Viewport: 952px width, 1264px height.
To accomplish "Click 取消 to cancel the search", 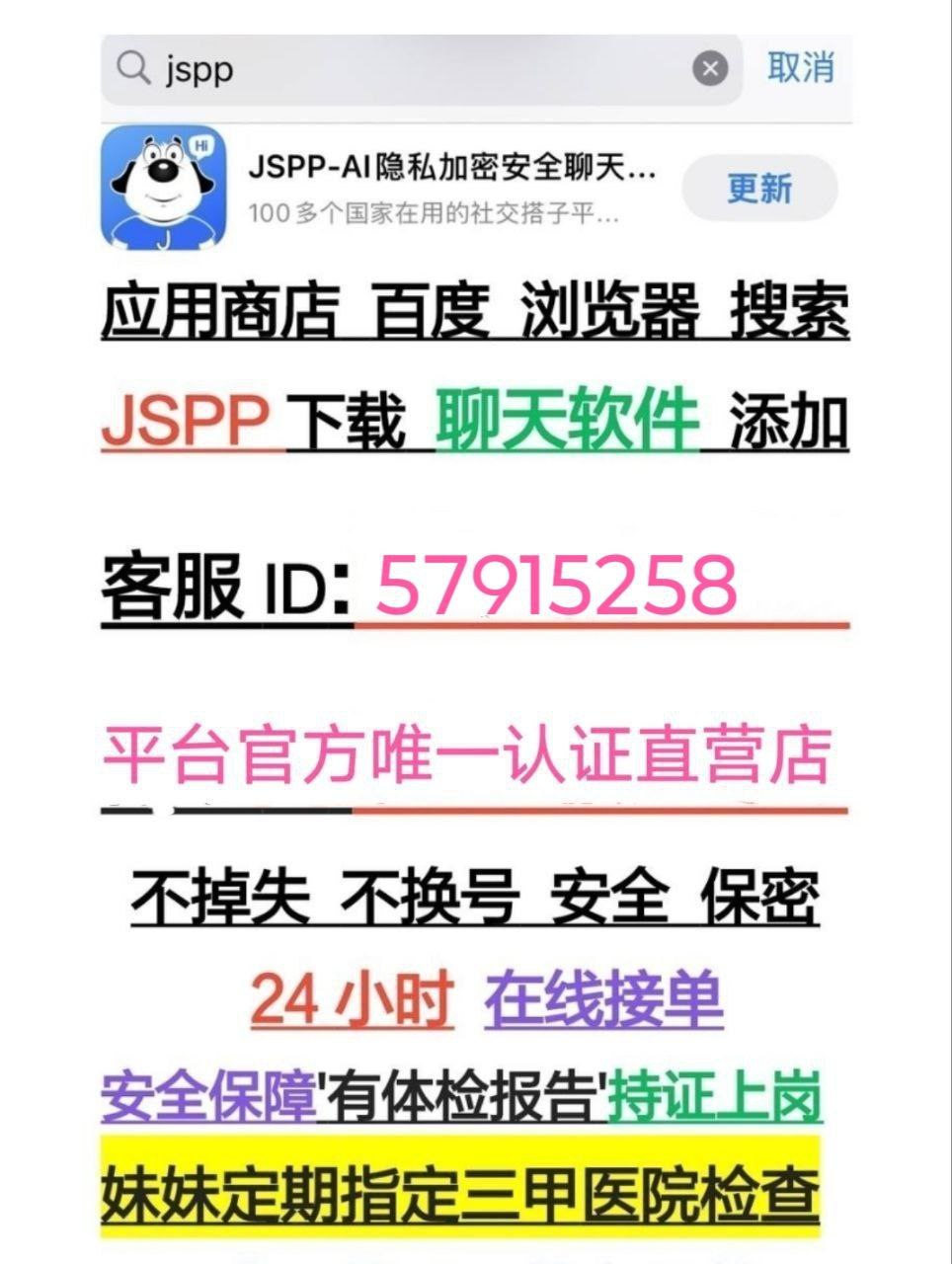I will tap(798, 67).
